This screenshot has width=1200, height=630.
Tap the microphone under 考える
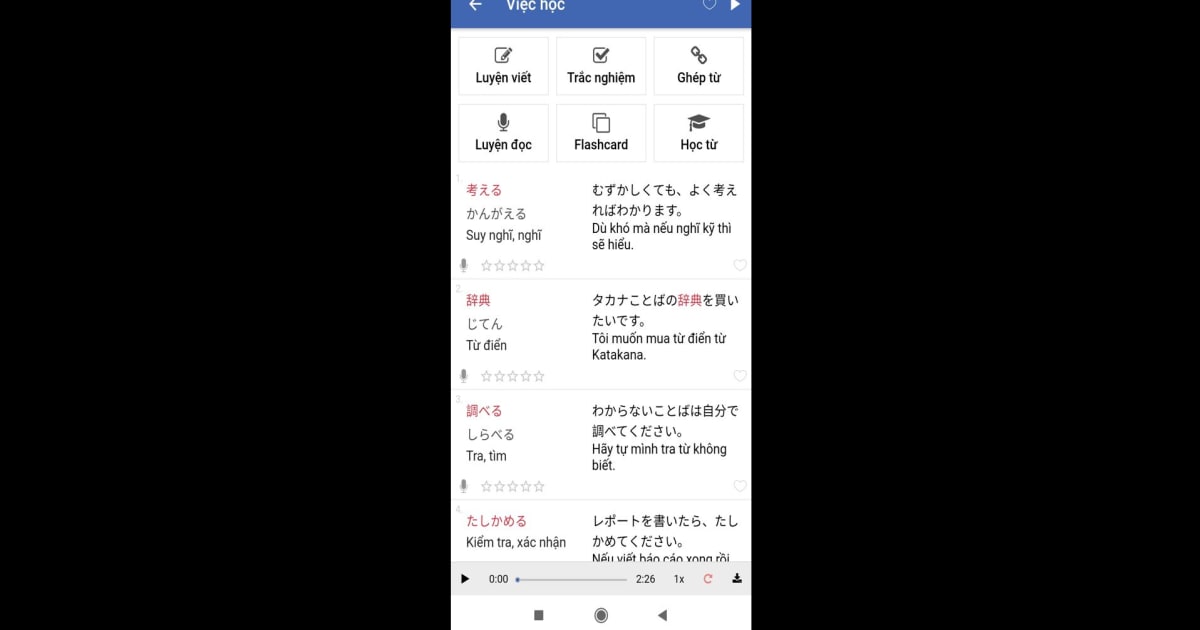click(x=463, y=265)
